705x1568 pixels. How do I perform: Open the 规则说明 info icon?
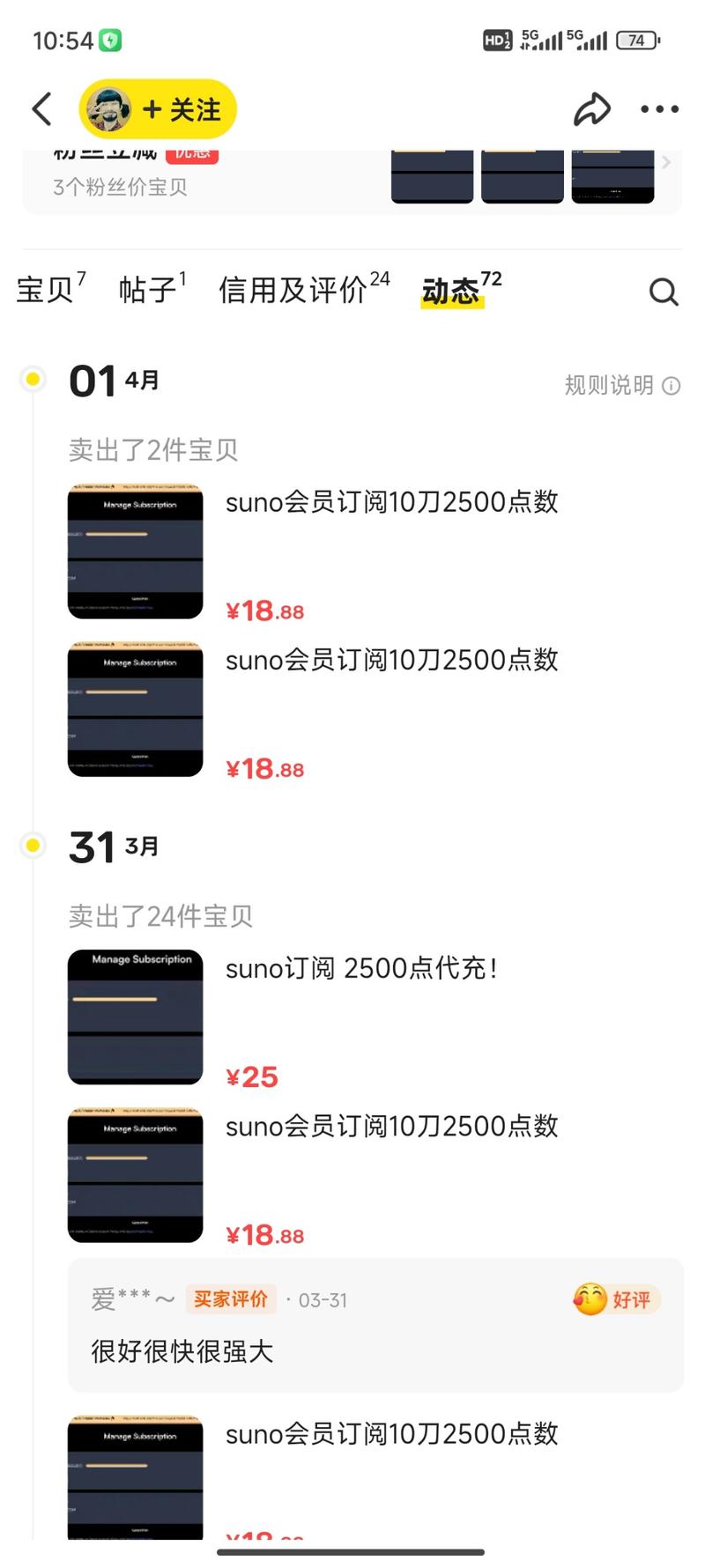[672, 385]
